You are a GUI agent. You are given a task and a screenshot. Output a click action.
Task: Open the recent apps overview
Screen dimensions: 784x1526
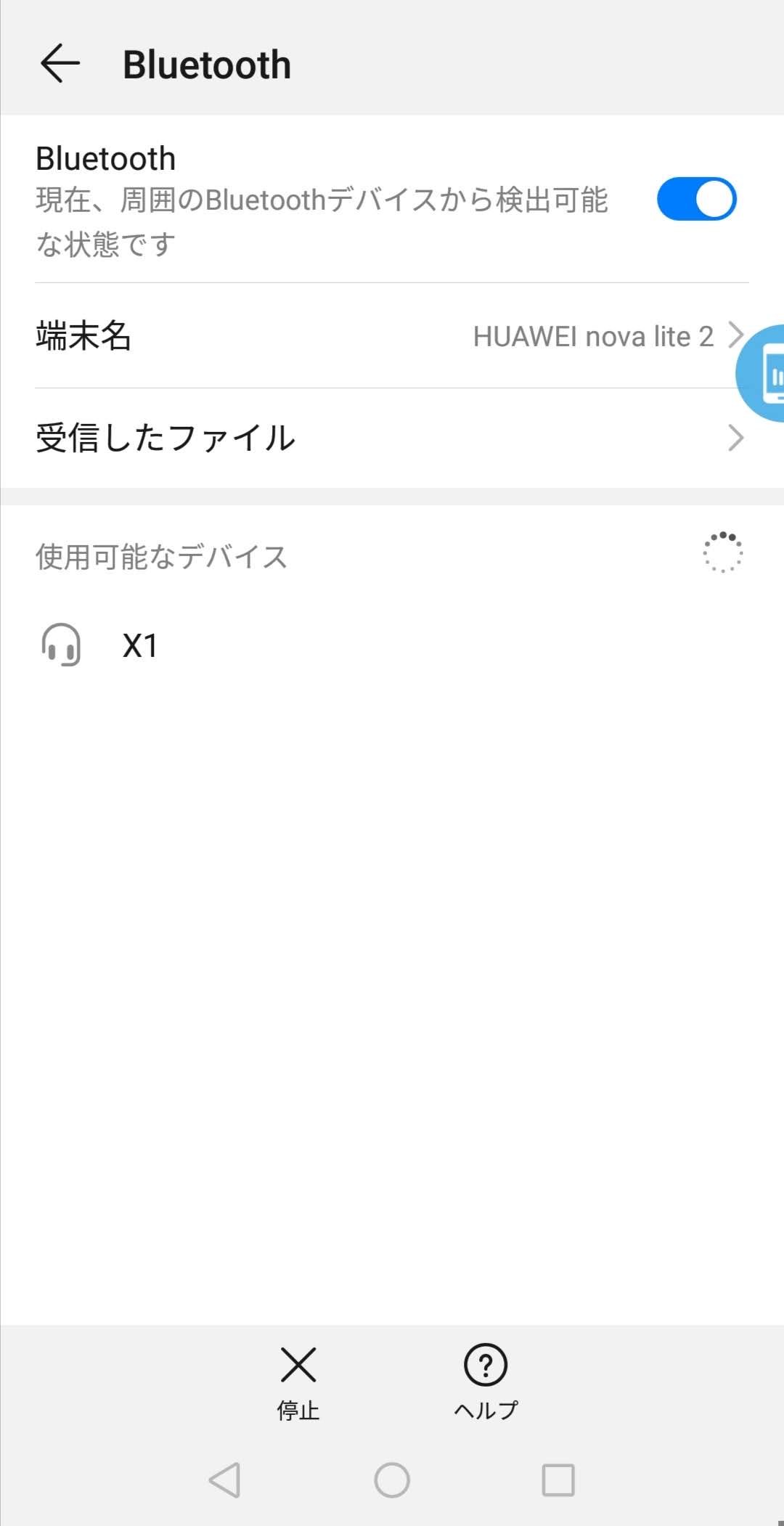[558, 1480]
